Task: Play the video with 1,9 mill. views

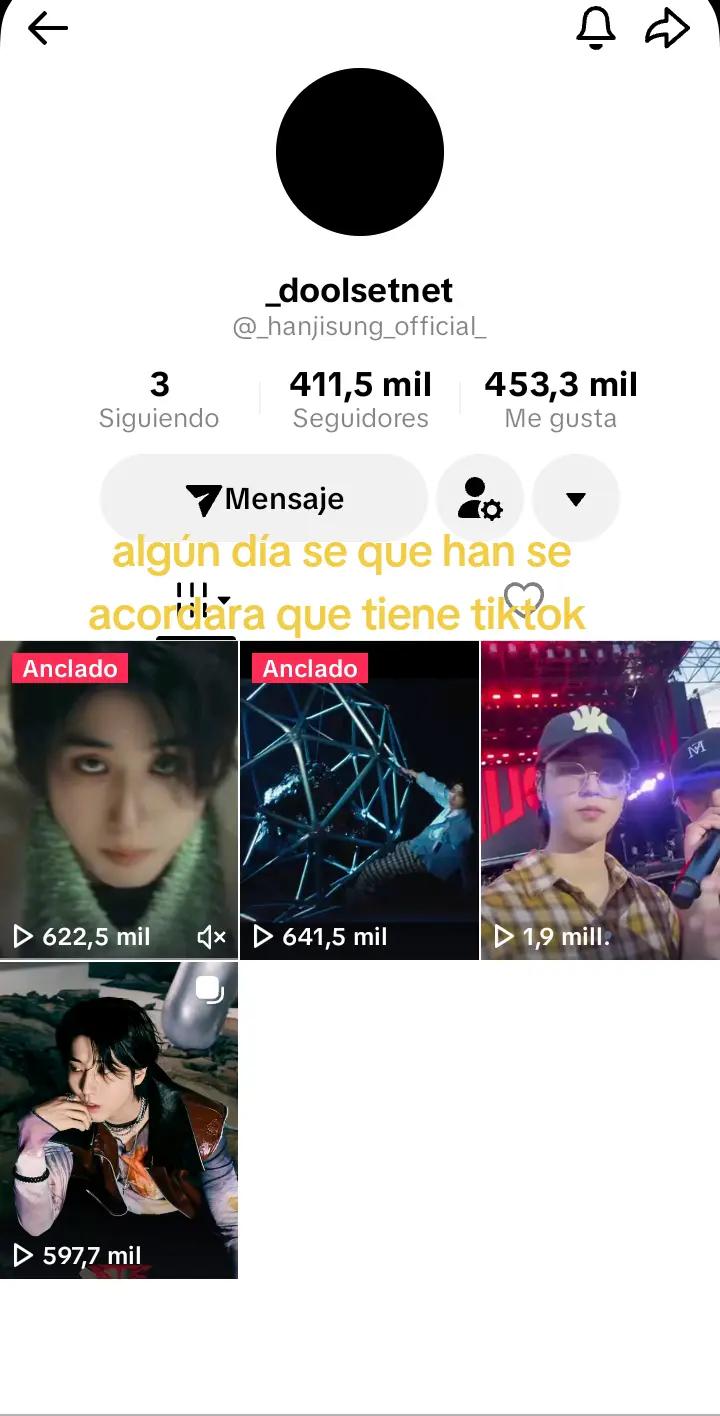Action: [601, 800]
